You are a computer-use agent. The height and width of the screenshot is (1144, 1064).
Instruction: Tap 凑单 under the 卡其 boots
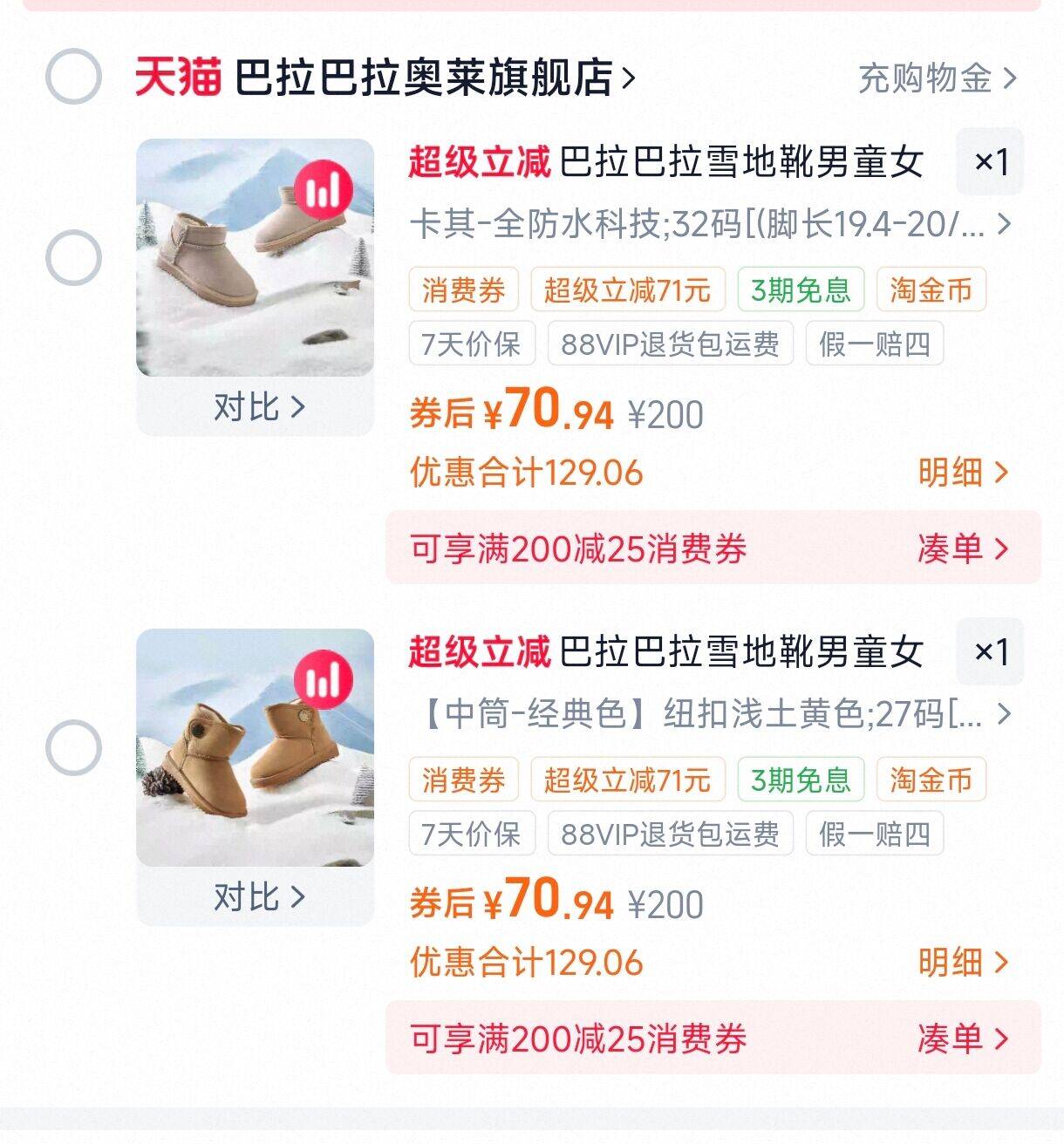click(x=964, y=548)
